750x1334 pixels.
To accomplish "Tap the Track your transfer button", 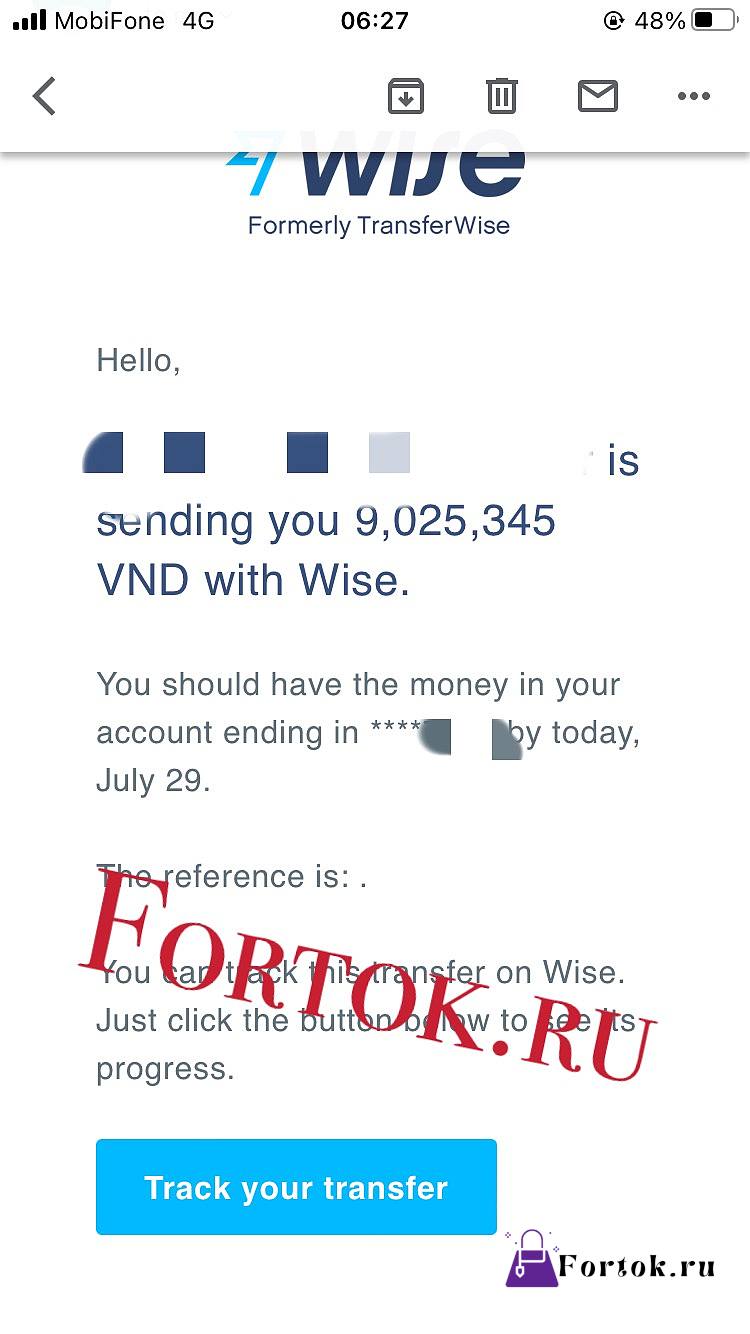I will point(296,1187).
